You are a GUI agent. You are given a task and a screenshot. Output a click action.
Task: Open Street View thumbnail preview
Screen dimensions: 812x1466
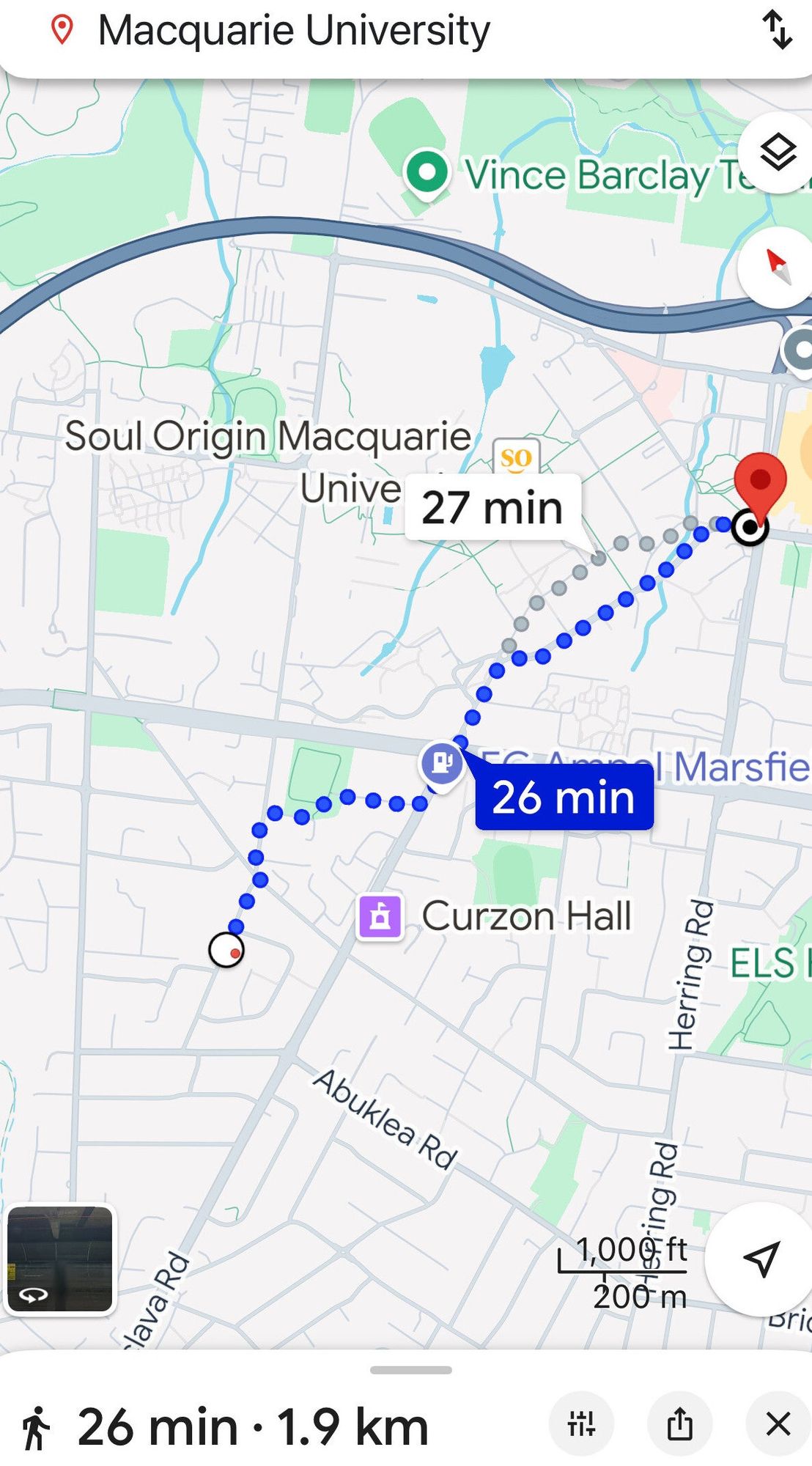coord(60,1259)
